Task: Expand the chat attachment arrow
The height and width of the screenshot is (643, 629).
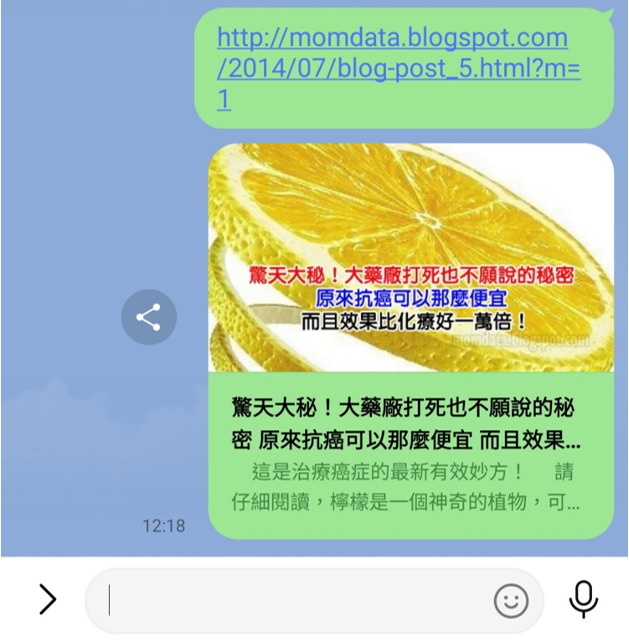Action: 46,599
